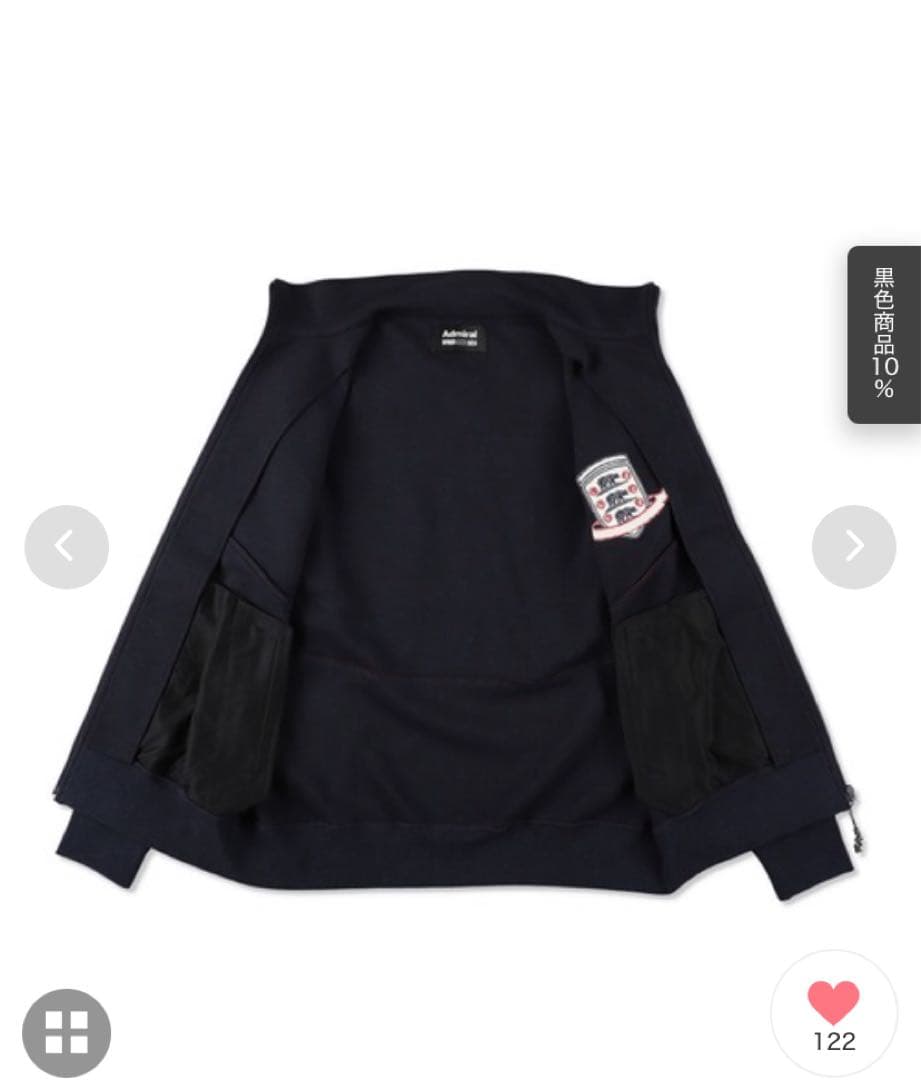Like this jacket with the heart
The width and height of the screenshot is (921, 1080).
833,1004
